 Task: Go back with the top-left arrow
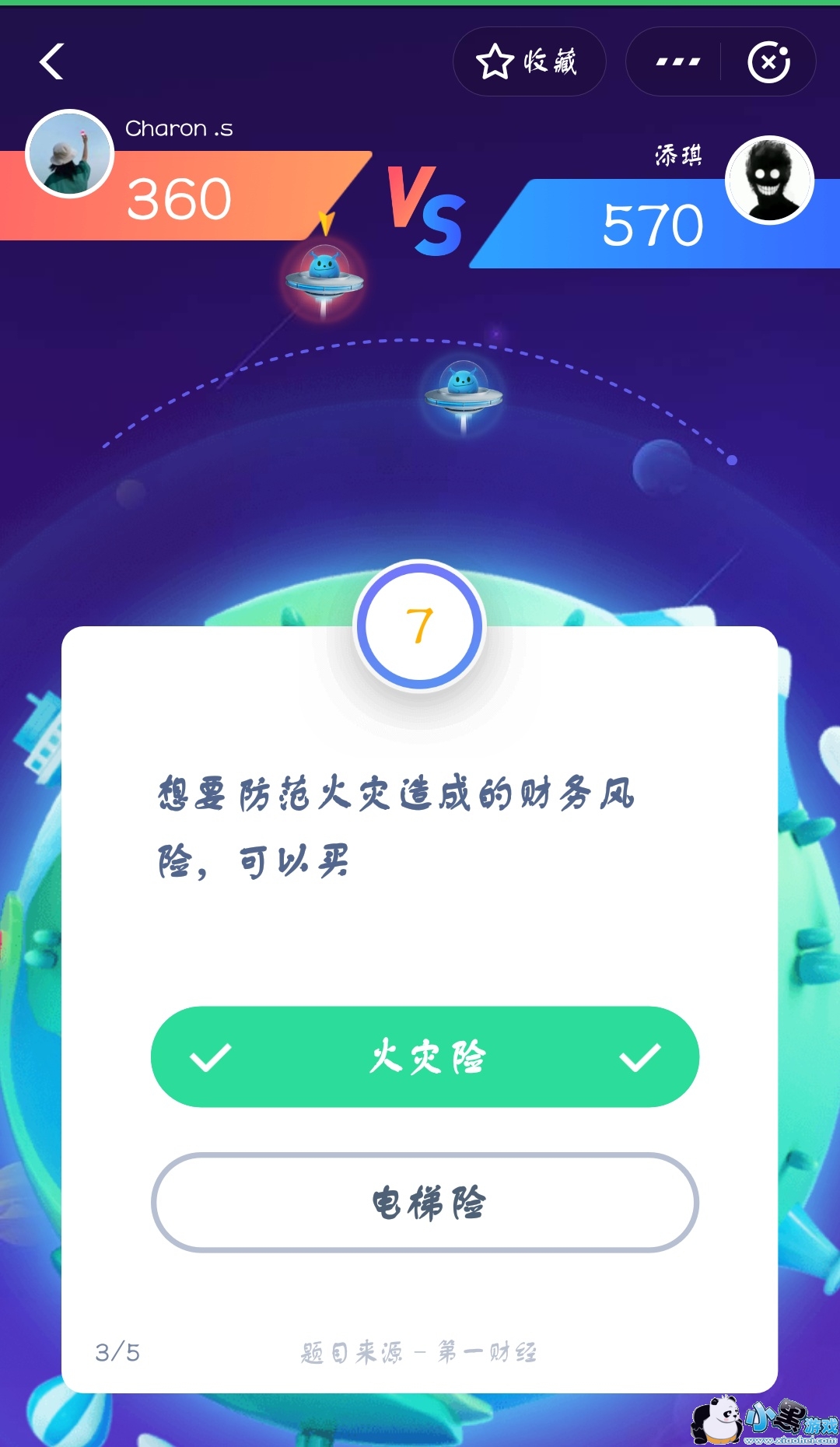point(52,61)
